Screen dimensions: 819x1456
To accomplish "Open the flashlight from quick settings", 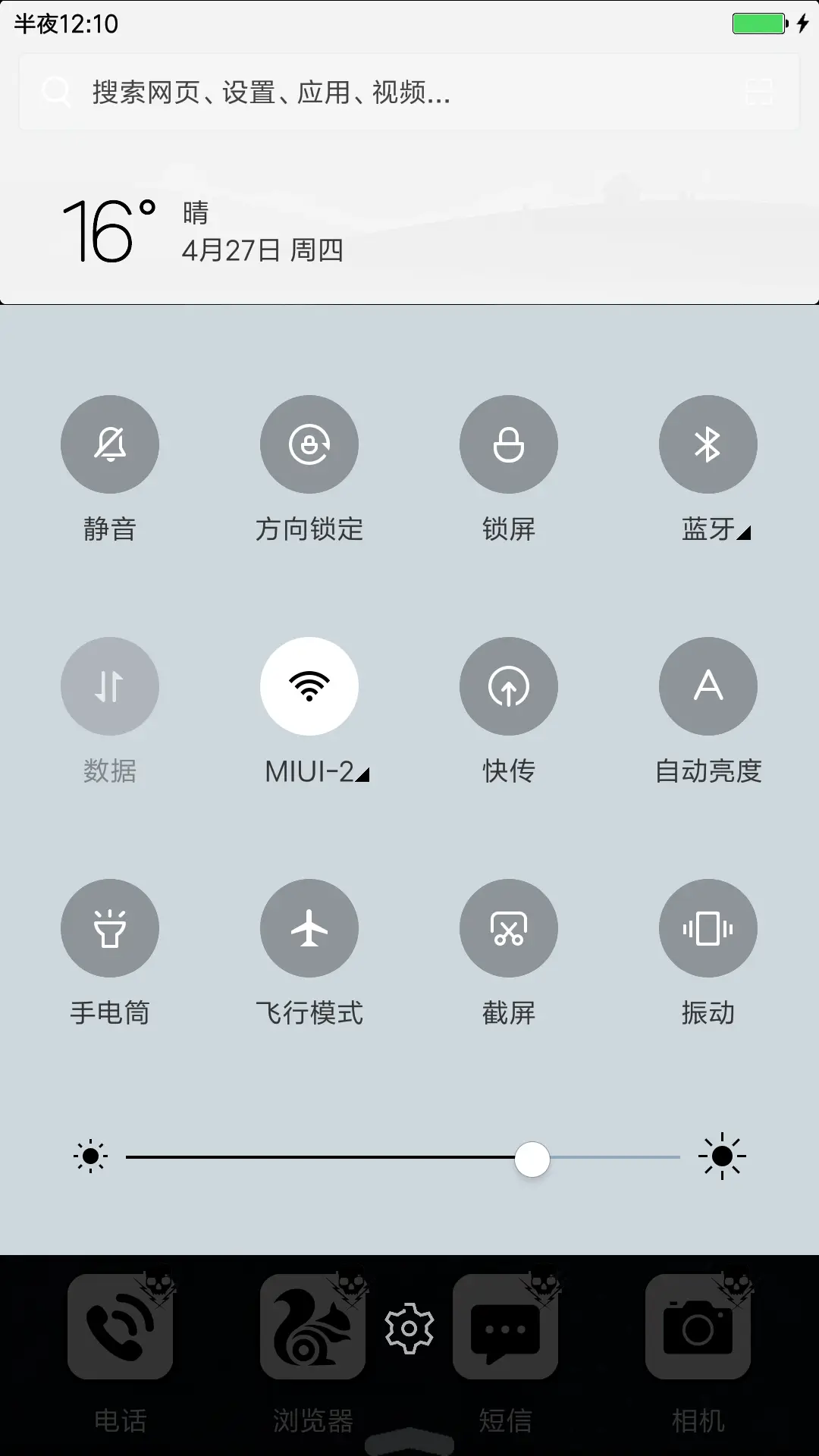I will click(x=110, y=927).
